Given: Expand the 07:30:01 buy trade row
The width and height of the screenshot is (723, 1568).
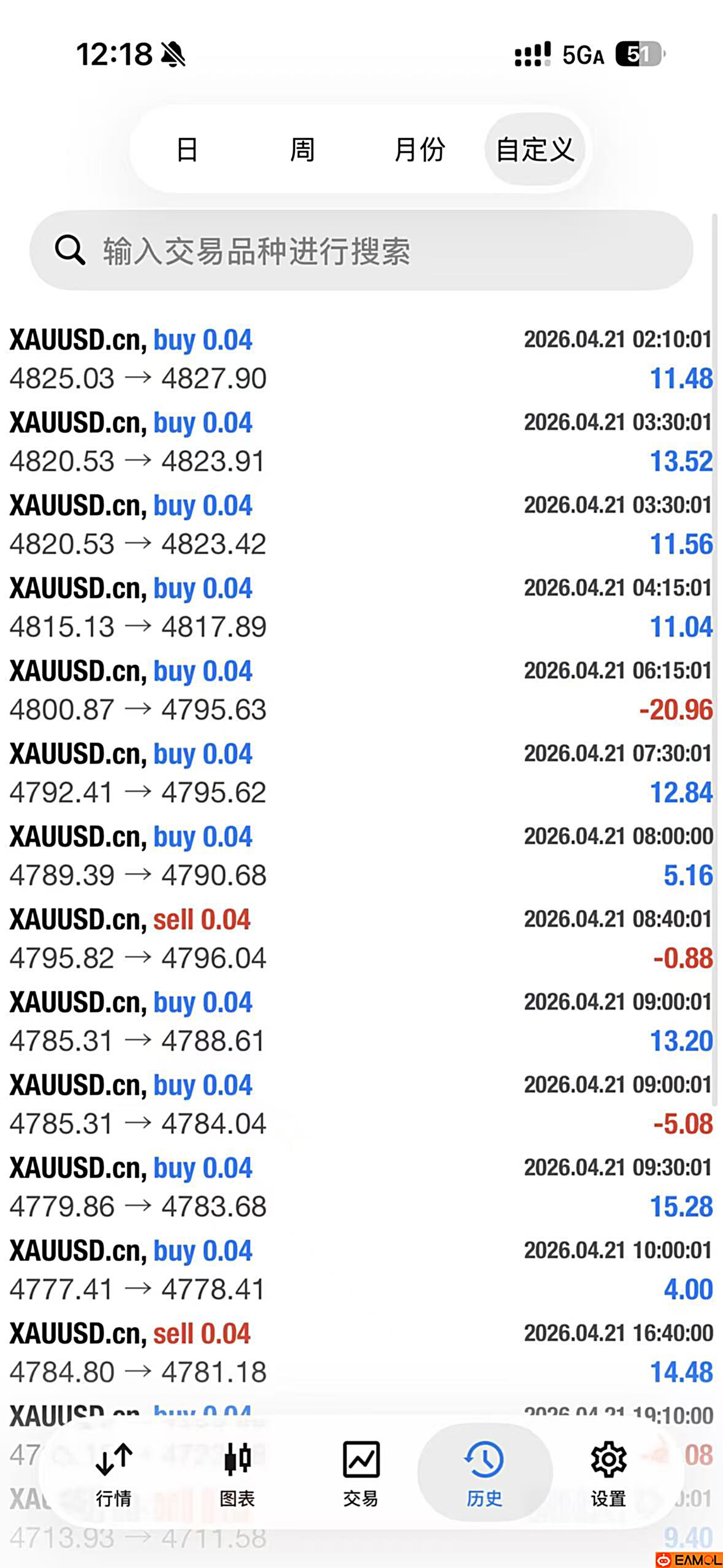Looking at the screenshot, I should (x=361, y=774).
